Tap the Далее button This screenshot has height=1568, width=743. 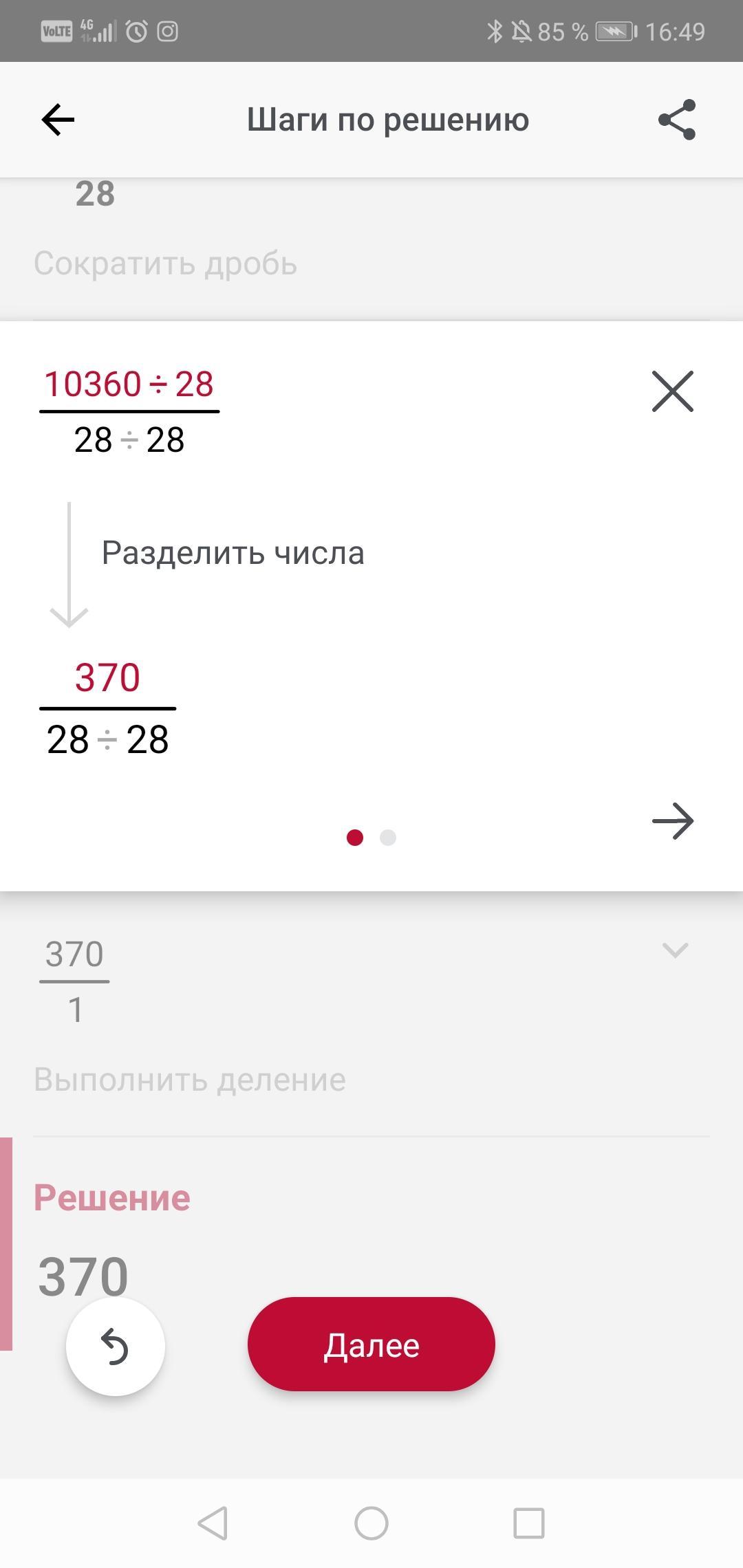[371, 1346]
